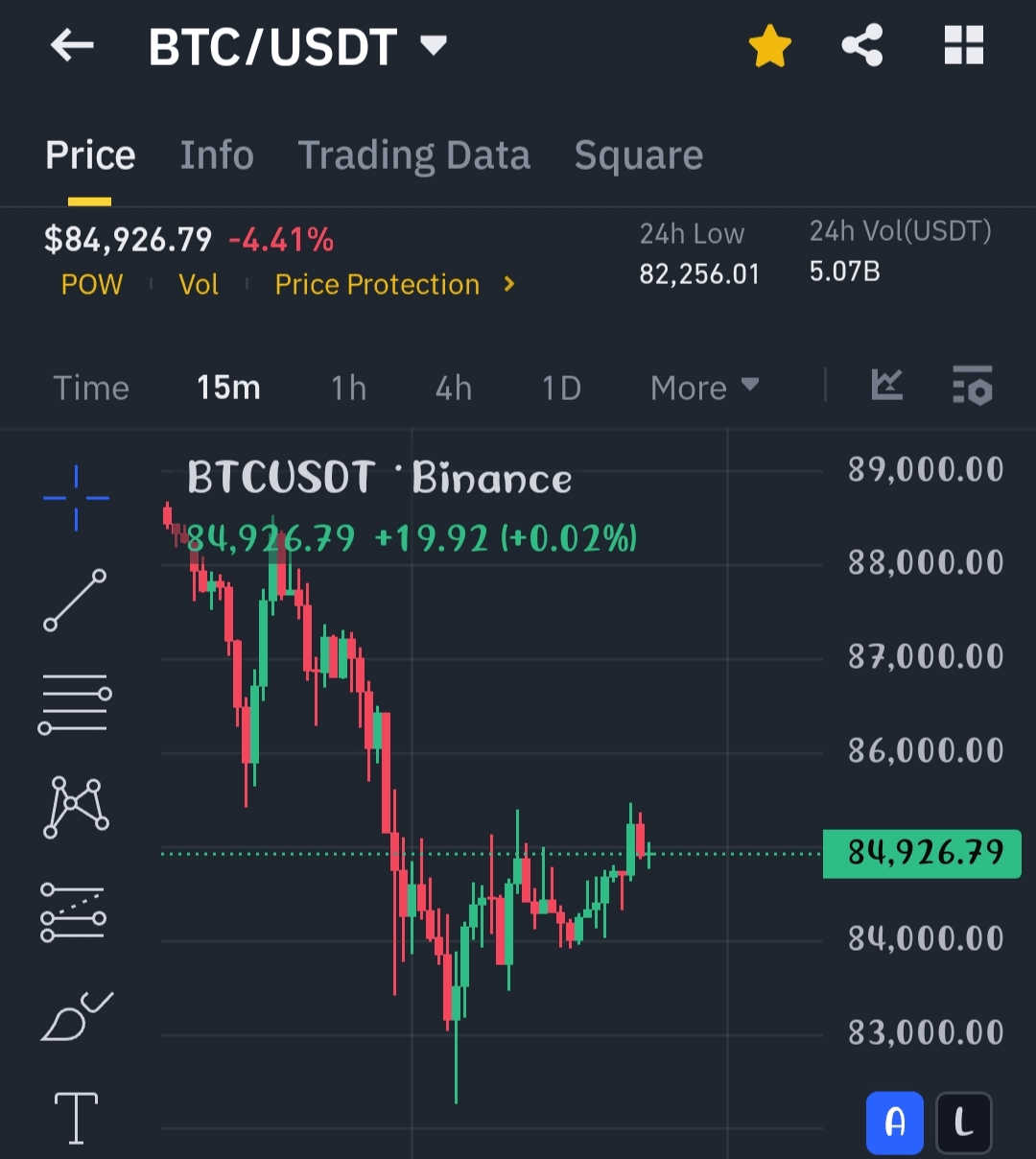Open Price Protection details
Viewport: 1036px width, 1159px height.
tap(393, 285)
